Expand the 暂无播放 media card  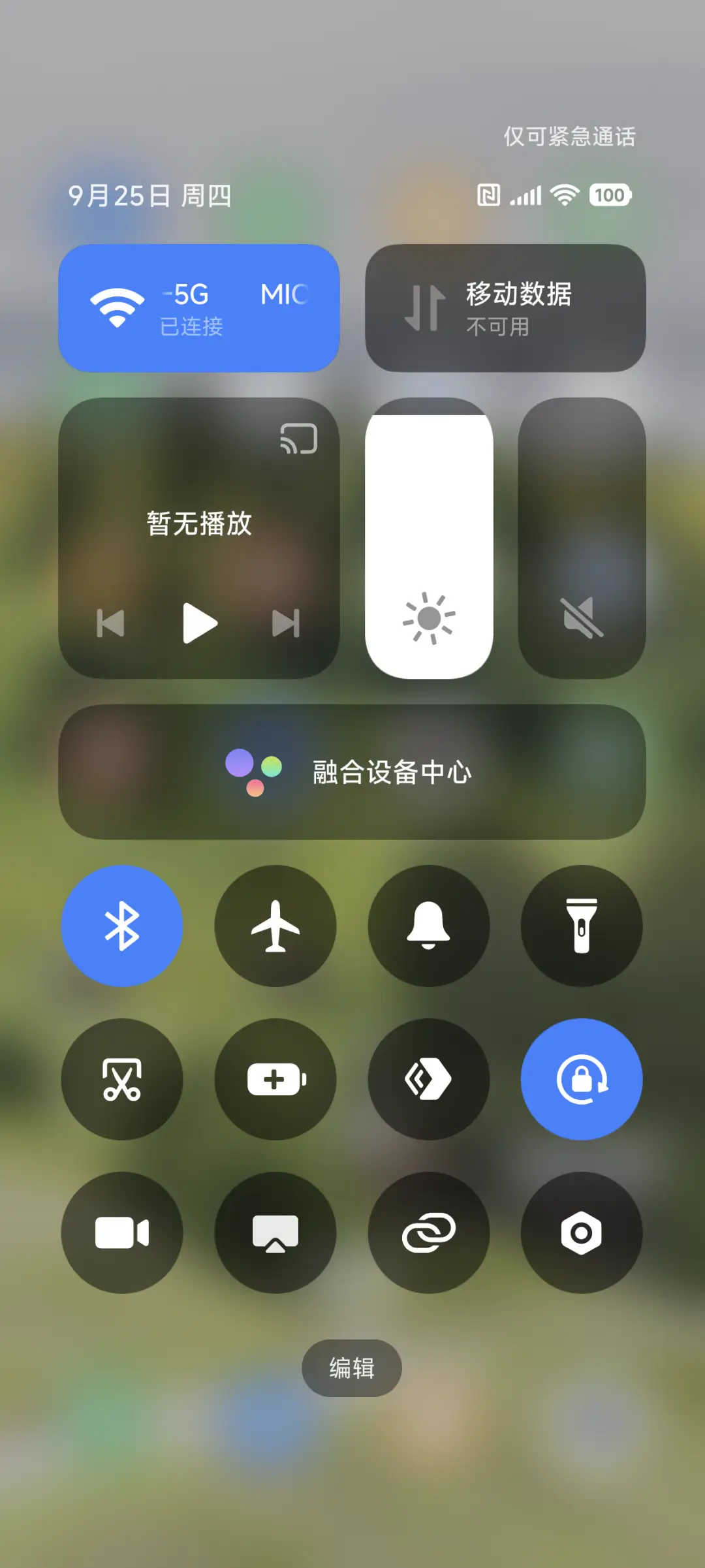[x=199, y=522]
